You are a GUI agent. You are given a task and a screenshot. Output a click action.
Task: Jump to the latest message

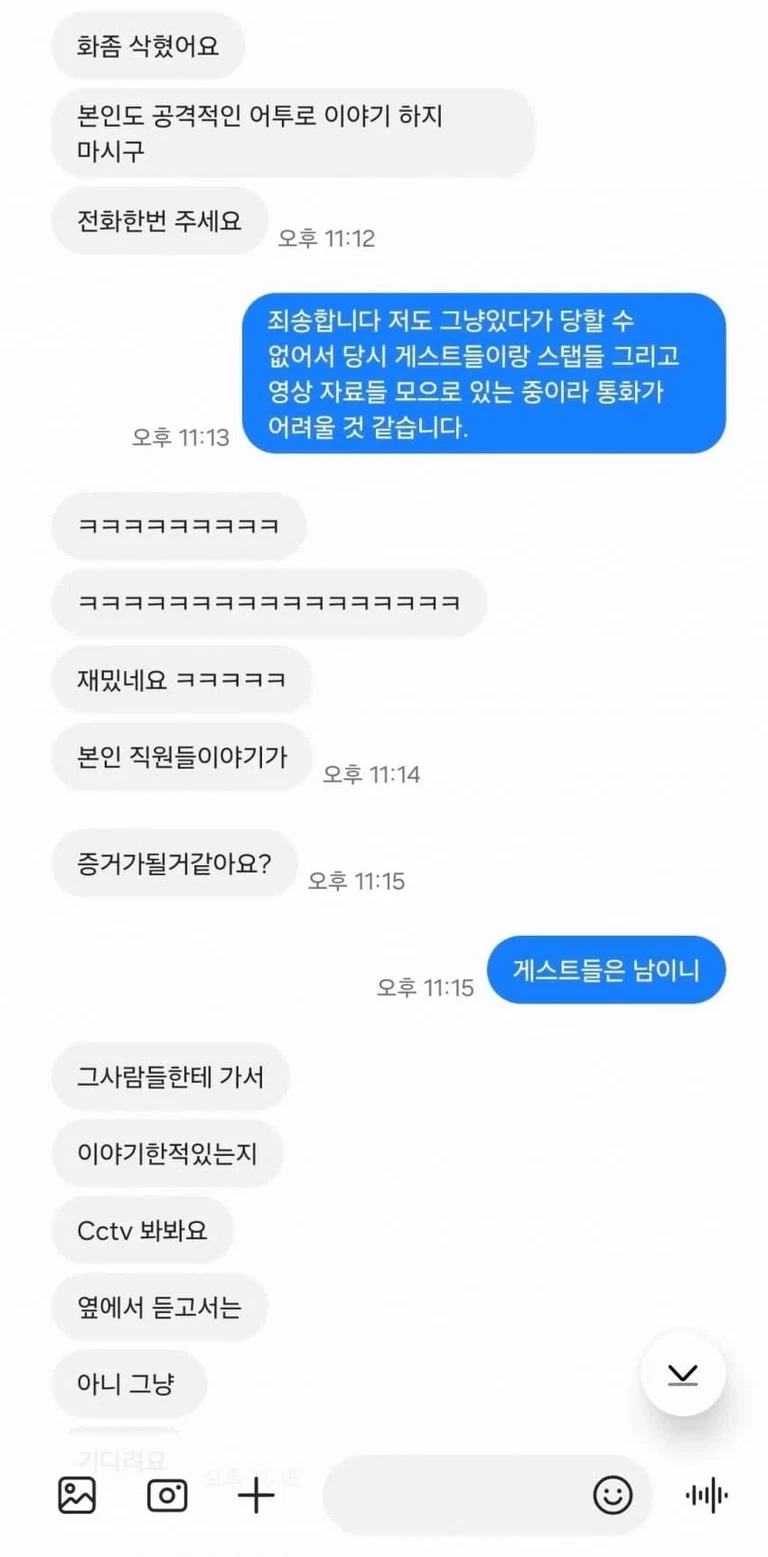click(x=683, y=1374)
